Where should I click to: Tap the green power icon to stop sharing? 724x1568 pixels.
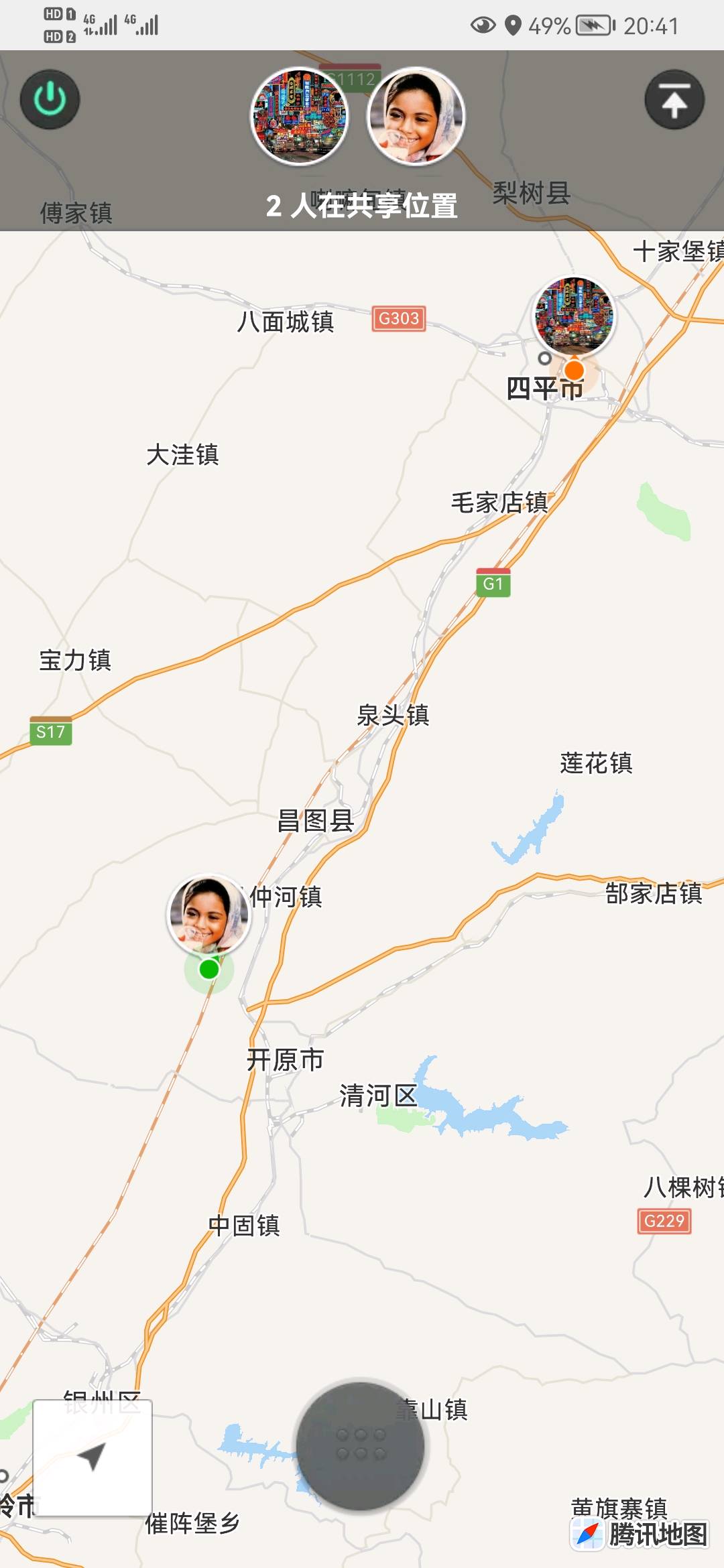pyautogui.click(x=50, y=100)
